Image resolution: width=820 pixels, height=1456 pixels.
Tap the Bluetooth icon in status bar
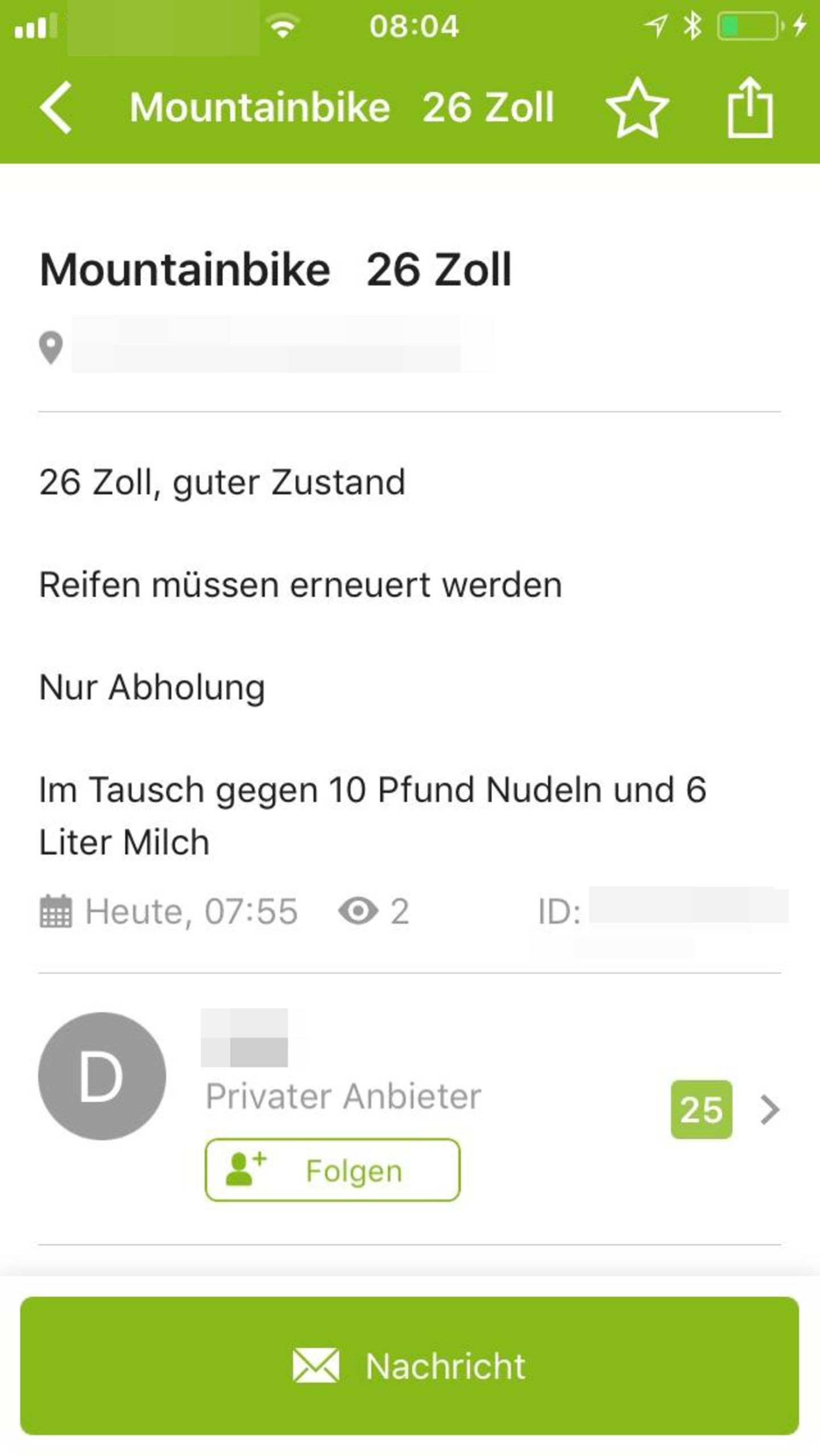tap(691, 25)
